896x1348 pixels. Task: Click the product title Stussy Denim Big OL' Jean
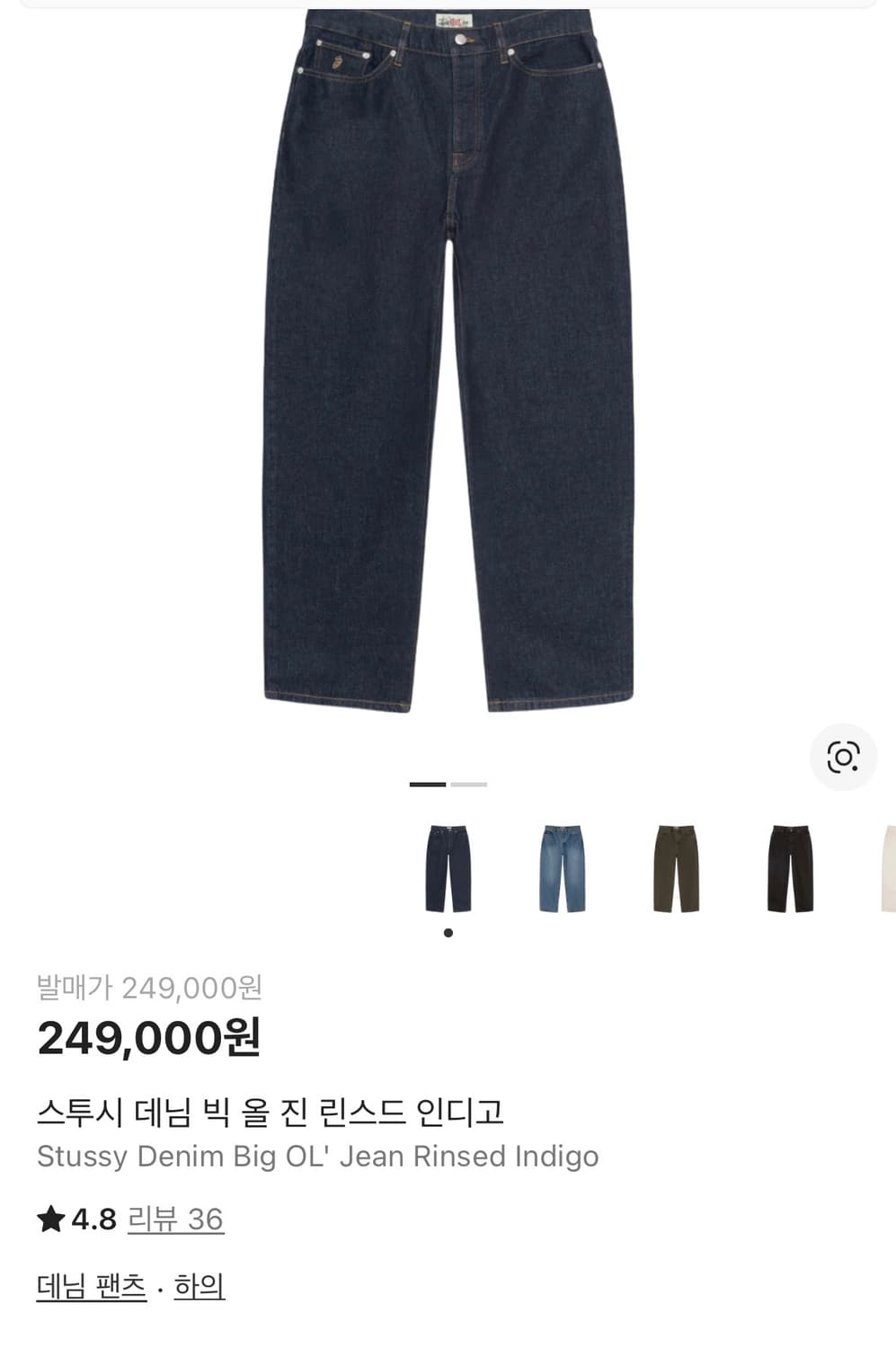(318, 1157)
